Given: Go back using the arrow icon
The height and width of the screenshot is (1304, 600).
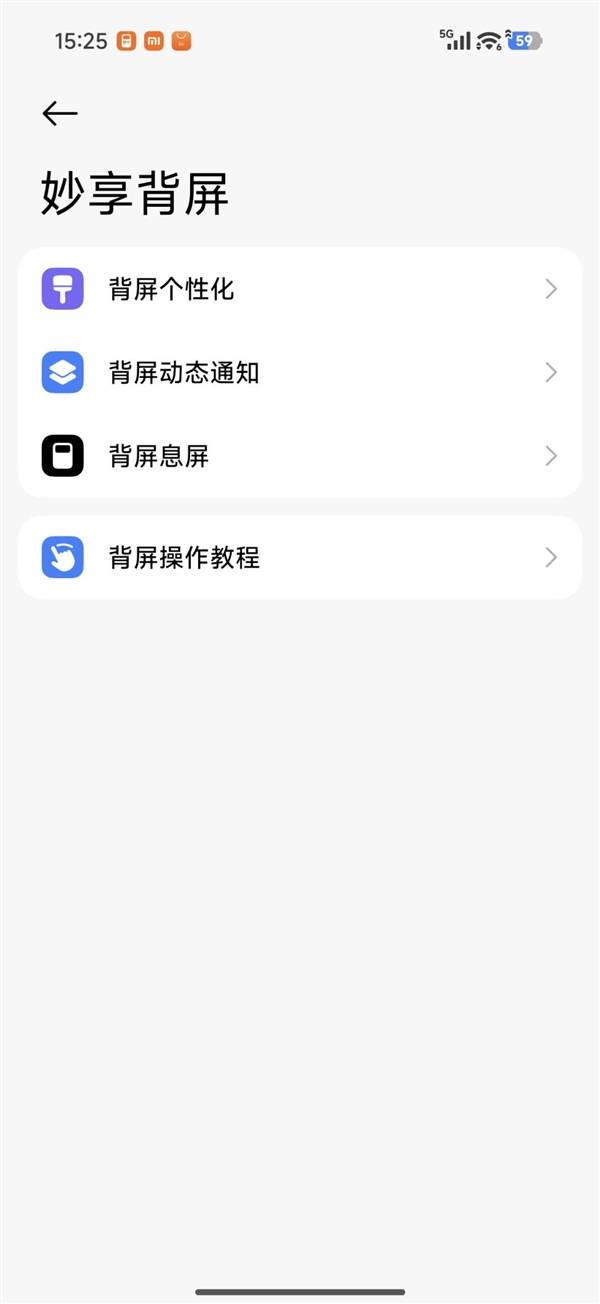Looking at the screenshot, I should (60, 114).
